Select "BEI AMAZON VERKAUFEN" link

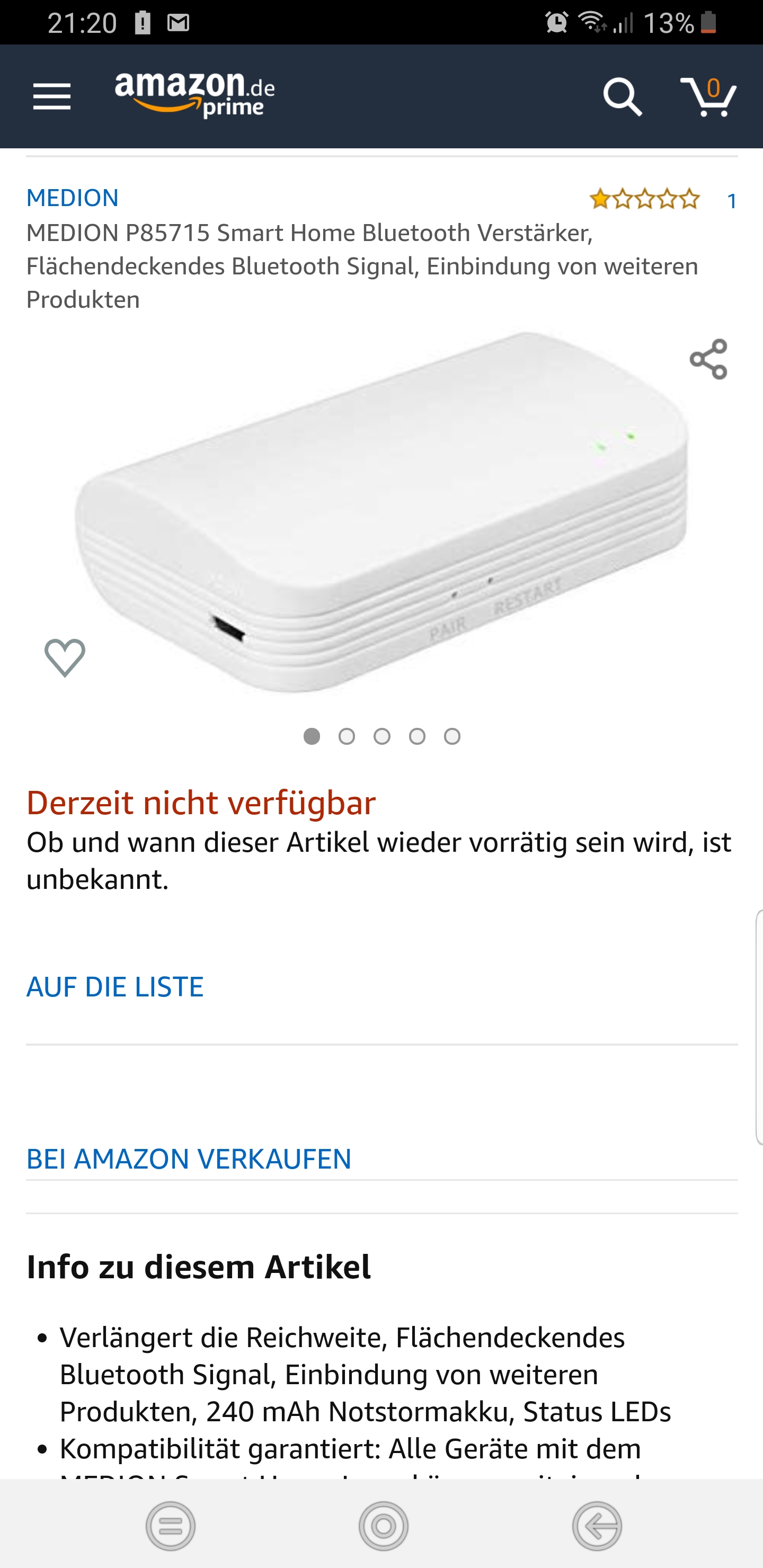coord(189,1159)
